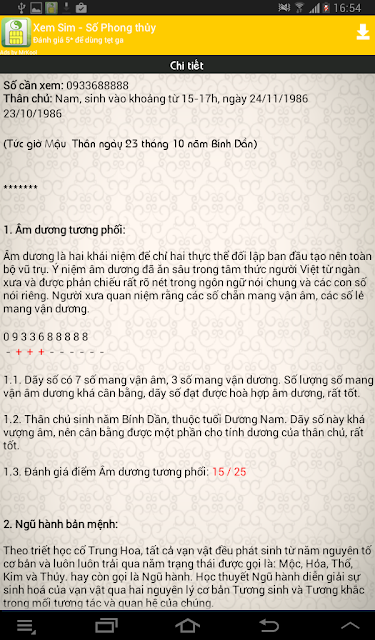
Task: Tap the up chevron in navigation bar
Action: [350, 625]
